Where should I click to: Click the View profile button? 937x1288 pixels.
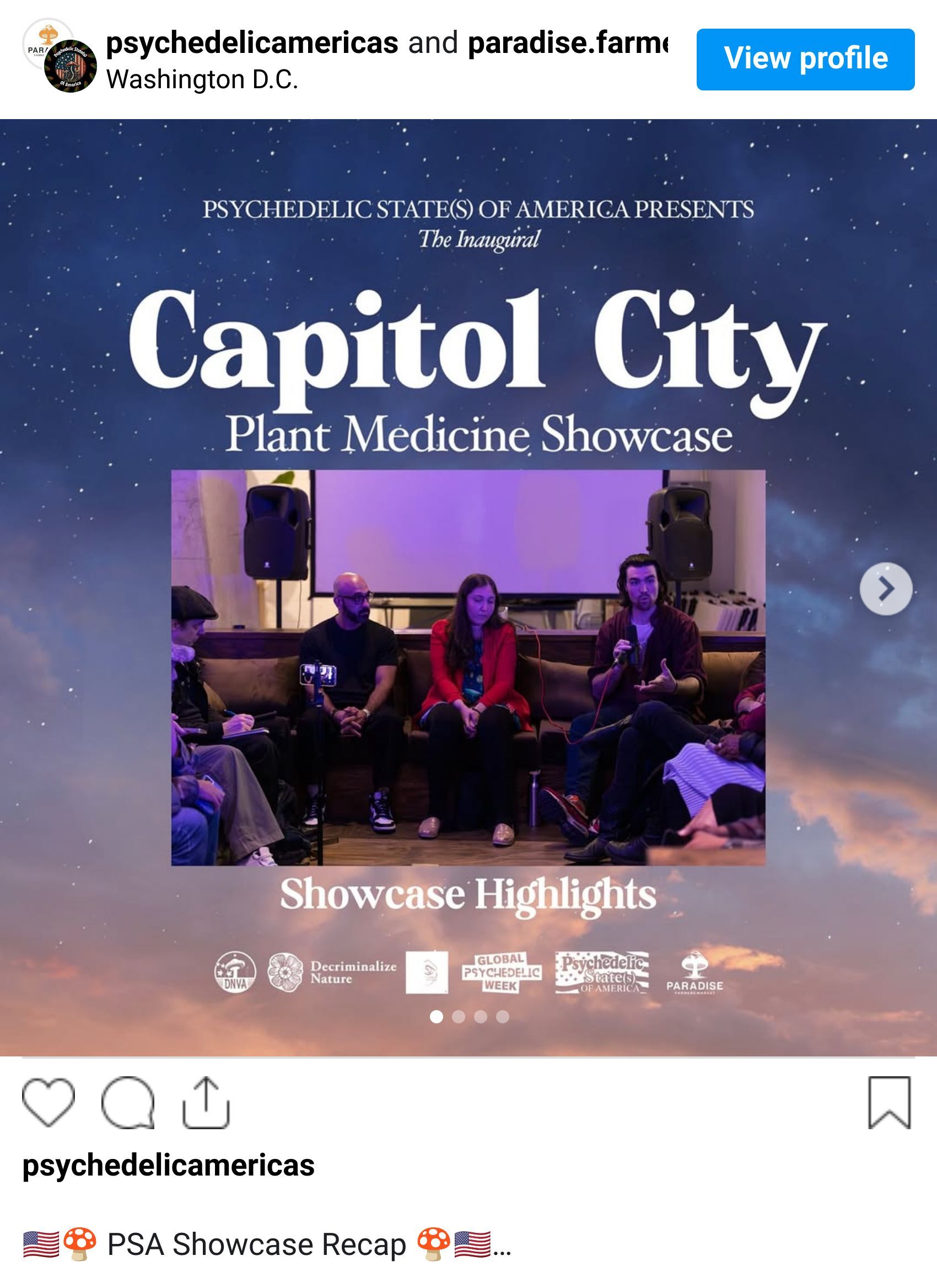[x=805, y=58]
